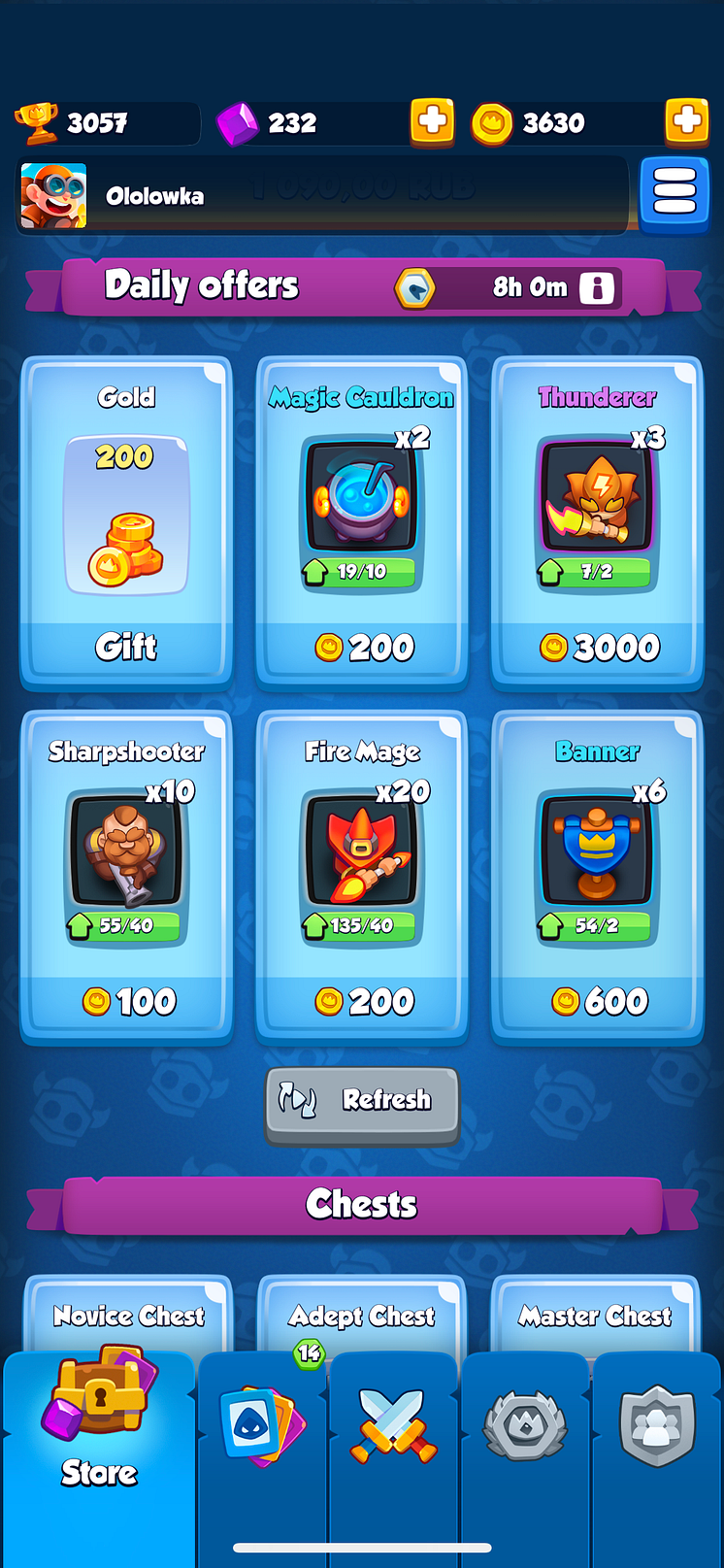Open the Adept Chest
724x1568 pixels.
click(362, 1316)
